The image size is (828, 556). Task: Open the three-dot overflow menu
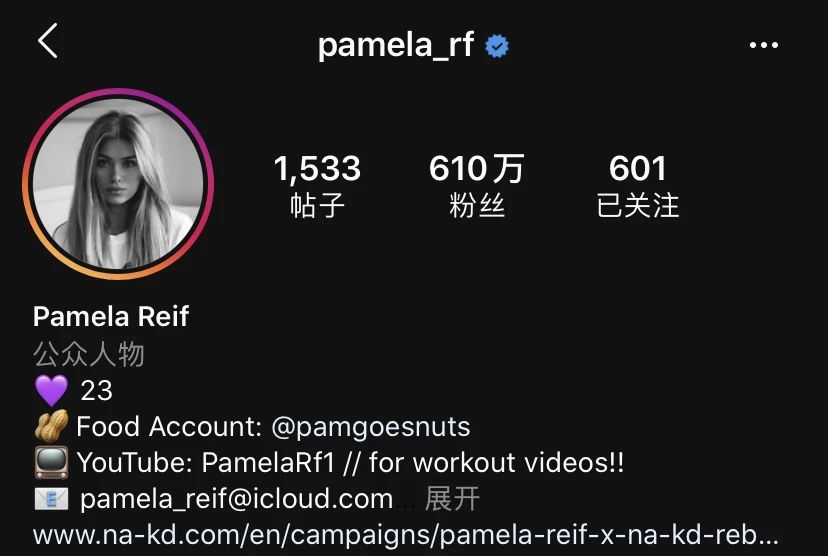763,45
